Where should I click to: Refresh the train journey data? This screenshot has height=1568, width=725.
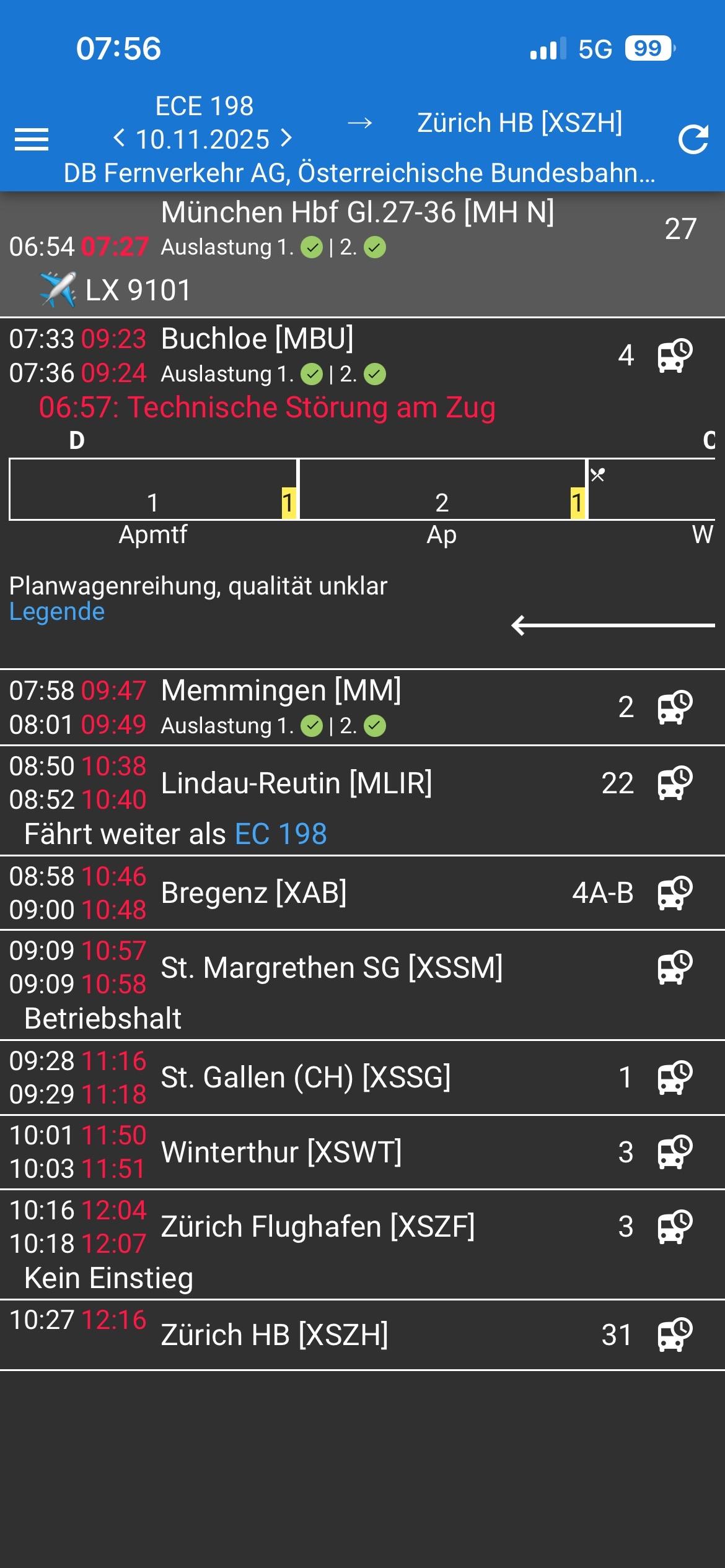coord(693,139)
